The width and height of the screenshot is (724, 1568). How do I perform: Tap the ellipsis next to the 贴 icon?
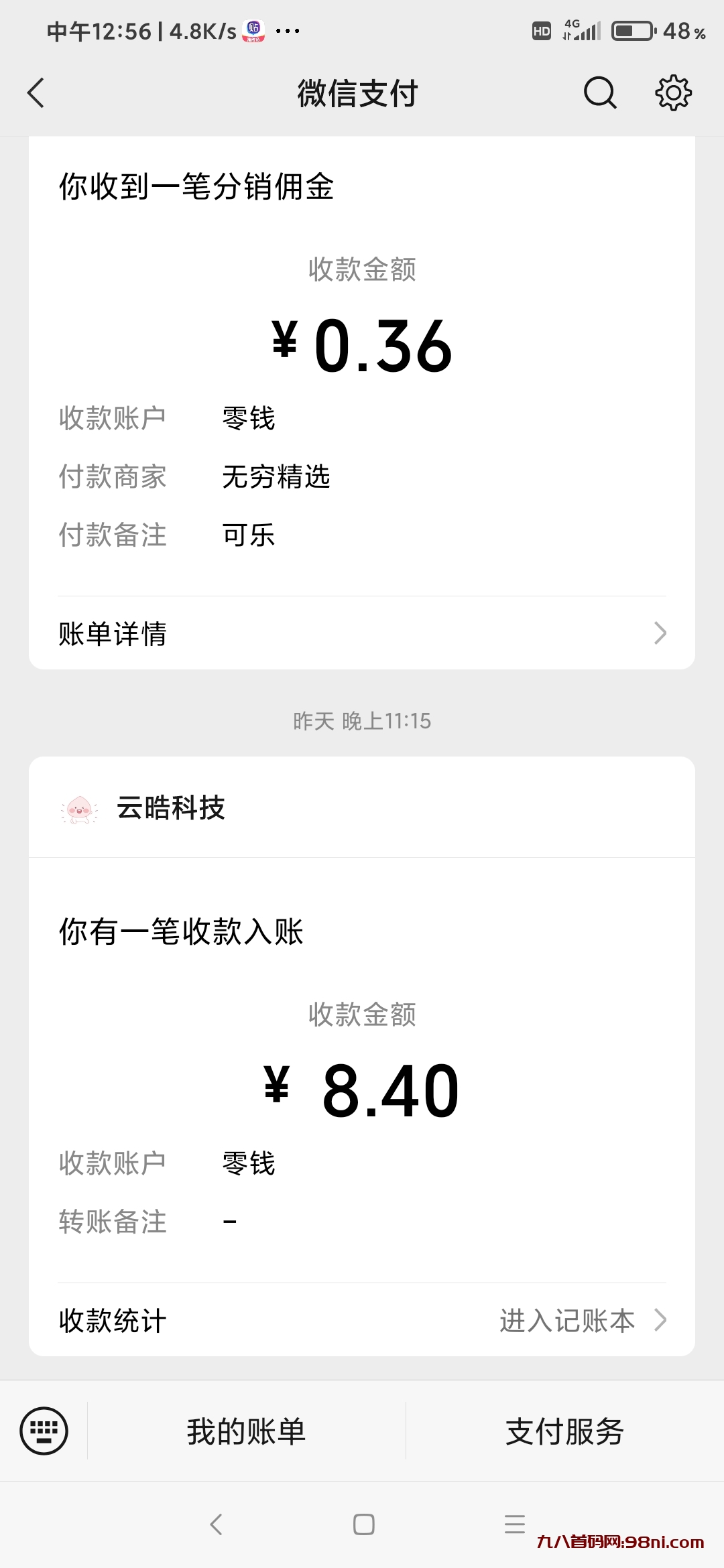pos(288,30)
